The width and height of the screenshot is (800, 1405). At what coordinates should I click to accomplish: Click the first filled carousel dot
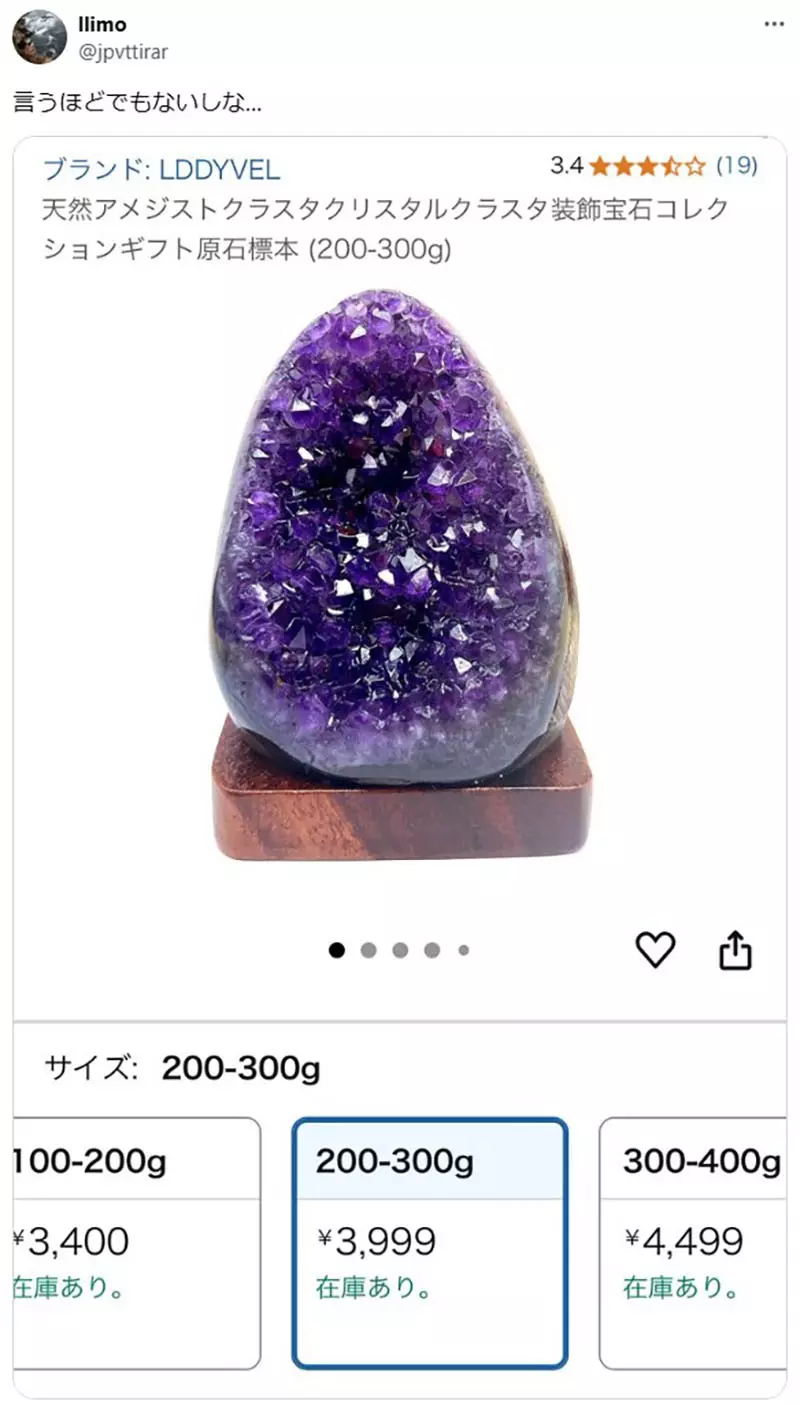(336, 949)
